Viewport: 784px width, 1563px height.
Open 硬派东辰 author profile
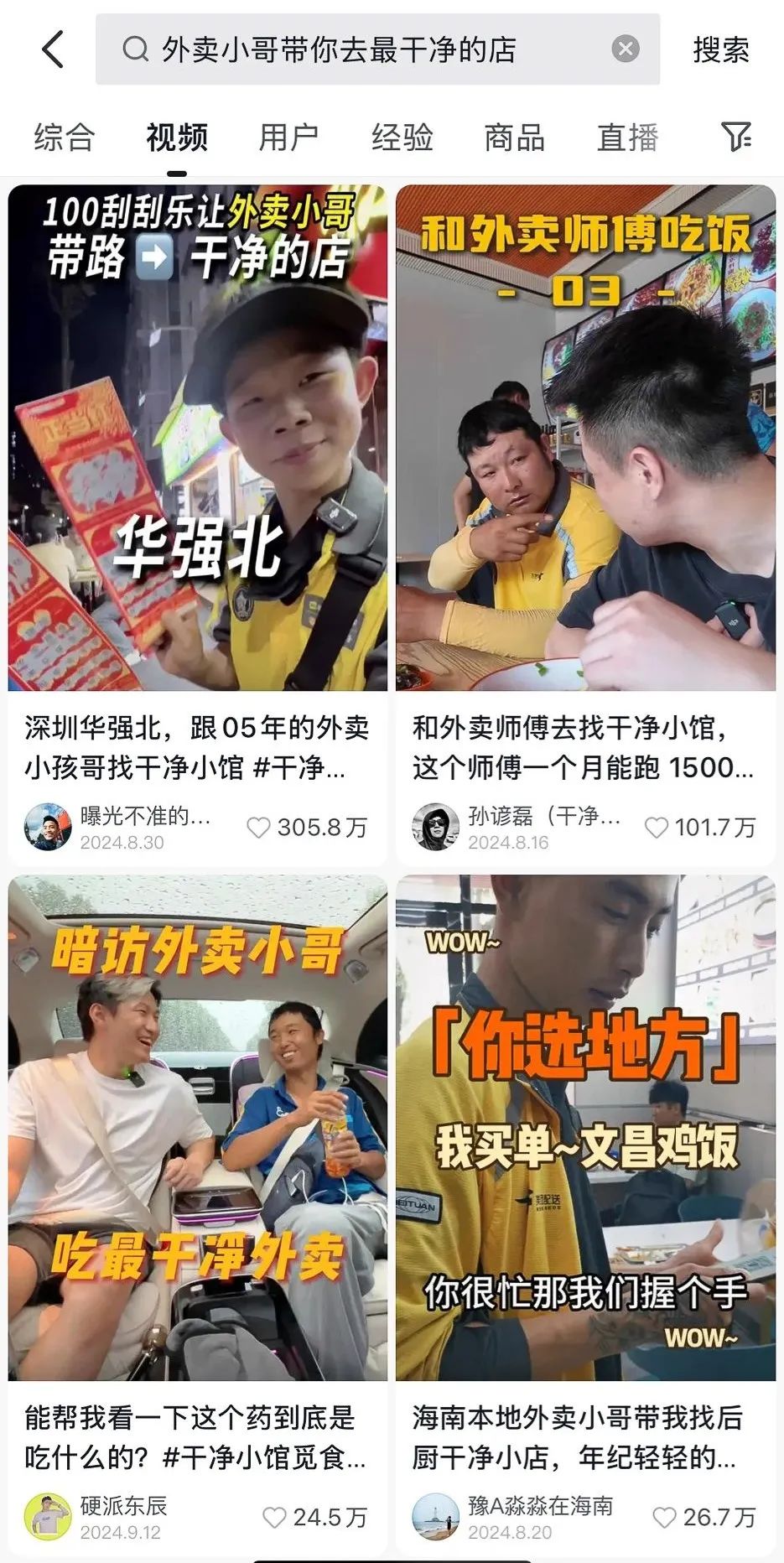[x=48, y=1516]
